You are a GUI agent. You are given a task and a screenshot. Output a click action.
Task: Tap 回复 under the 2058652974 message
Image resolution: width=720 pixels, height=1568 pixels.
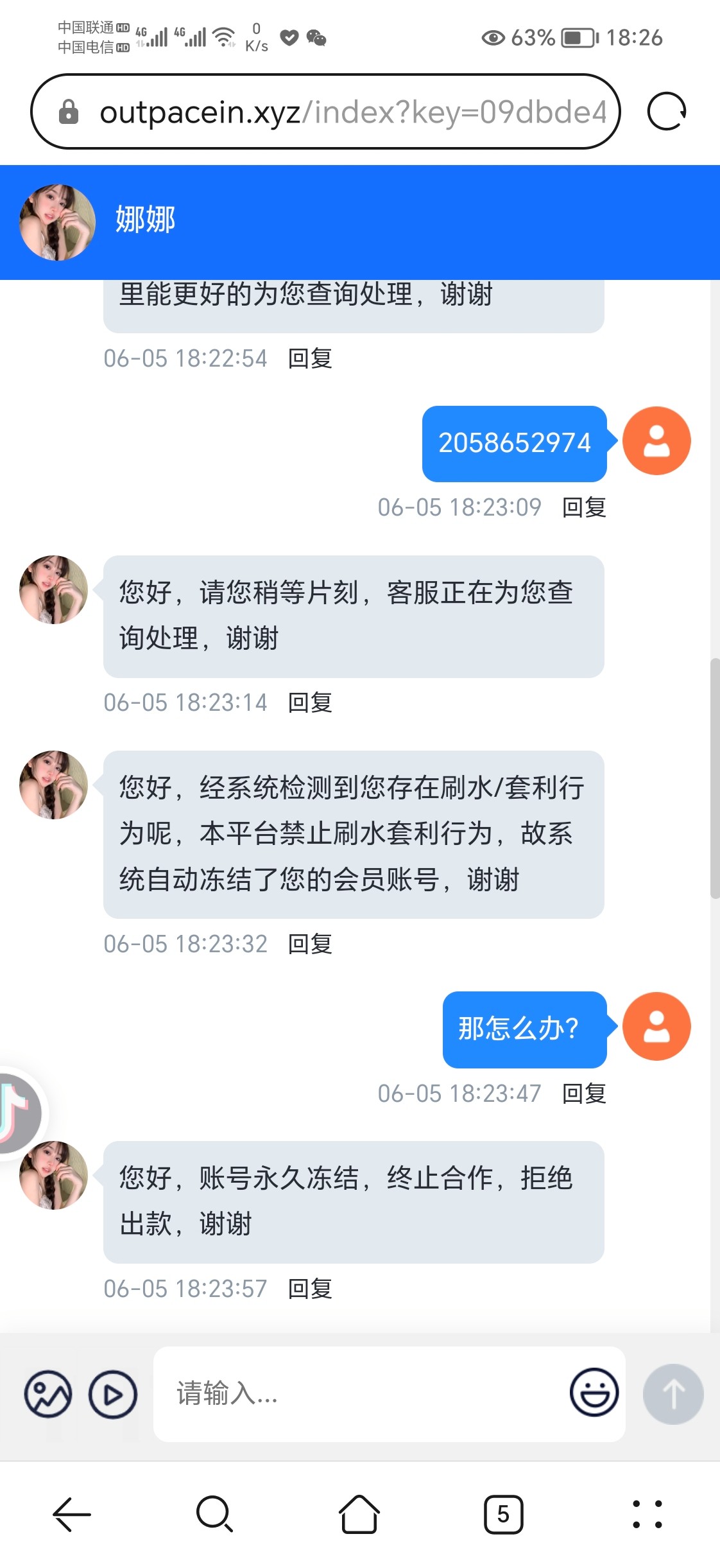point(584,507)
